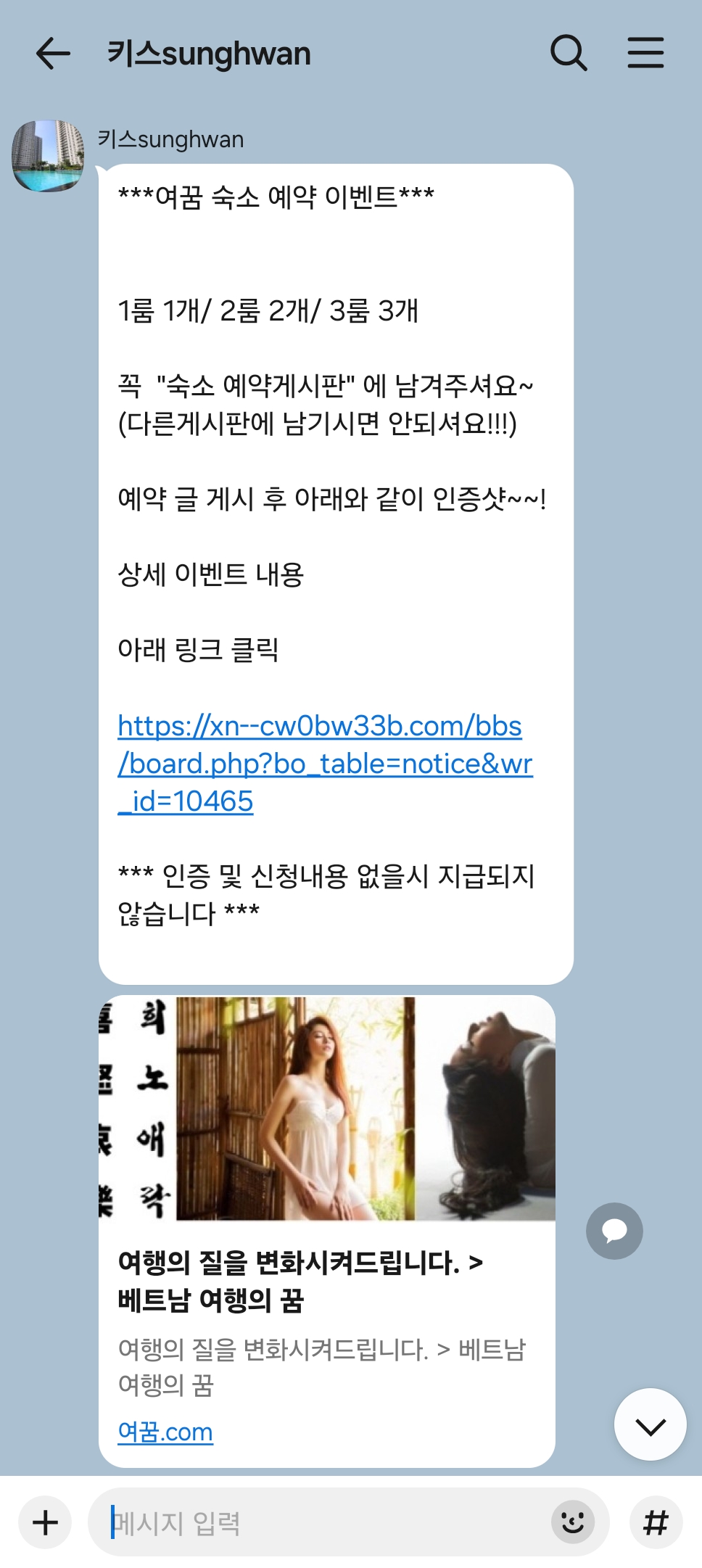This screenshot has width=702, height=1568.
Task: Open the 여꿈.com link
Action: 165,1432
